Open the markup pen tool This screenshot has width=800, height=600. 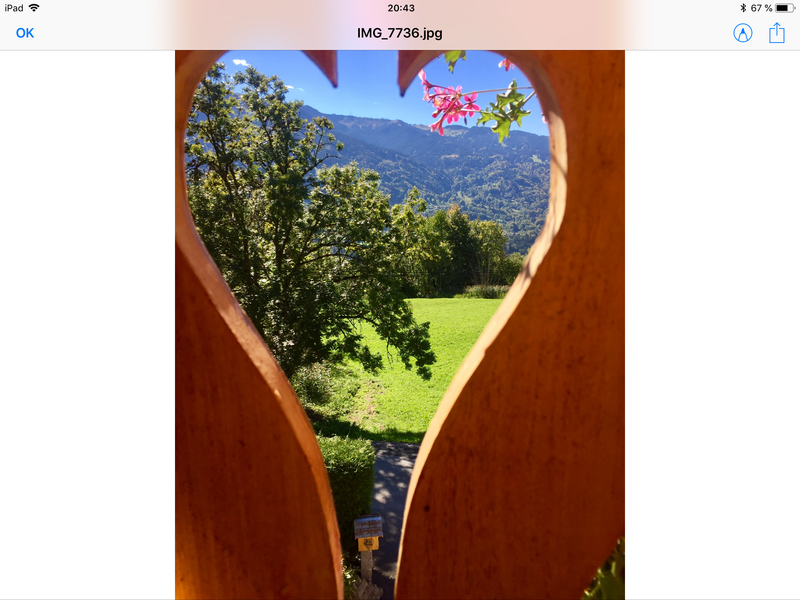pyautogui.click(x=742, y=33)
